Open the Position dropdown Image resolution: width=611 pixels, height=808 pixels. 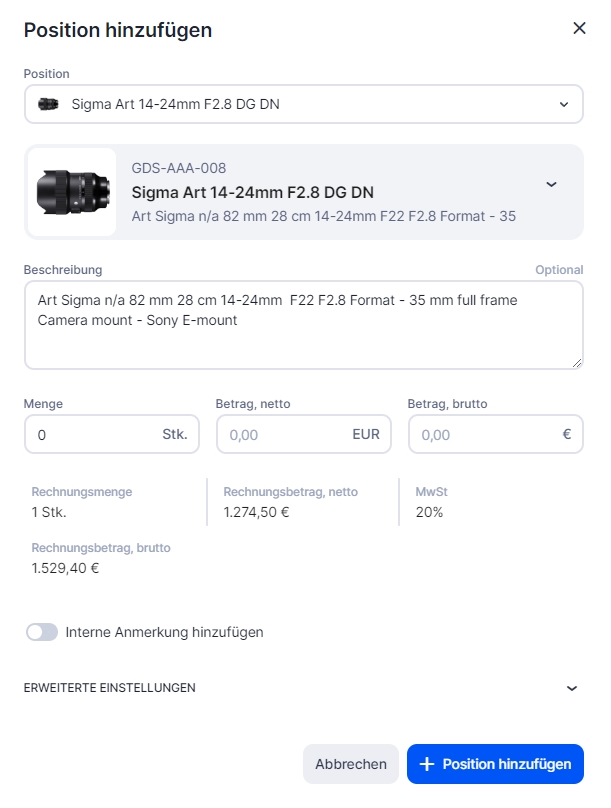[303, 104]
